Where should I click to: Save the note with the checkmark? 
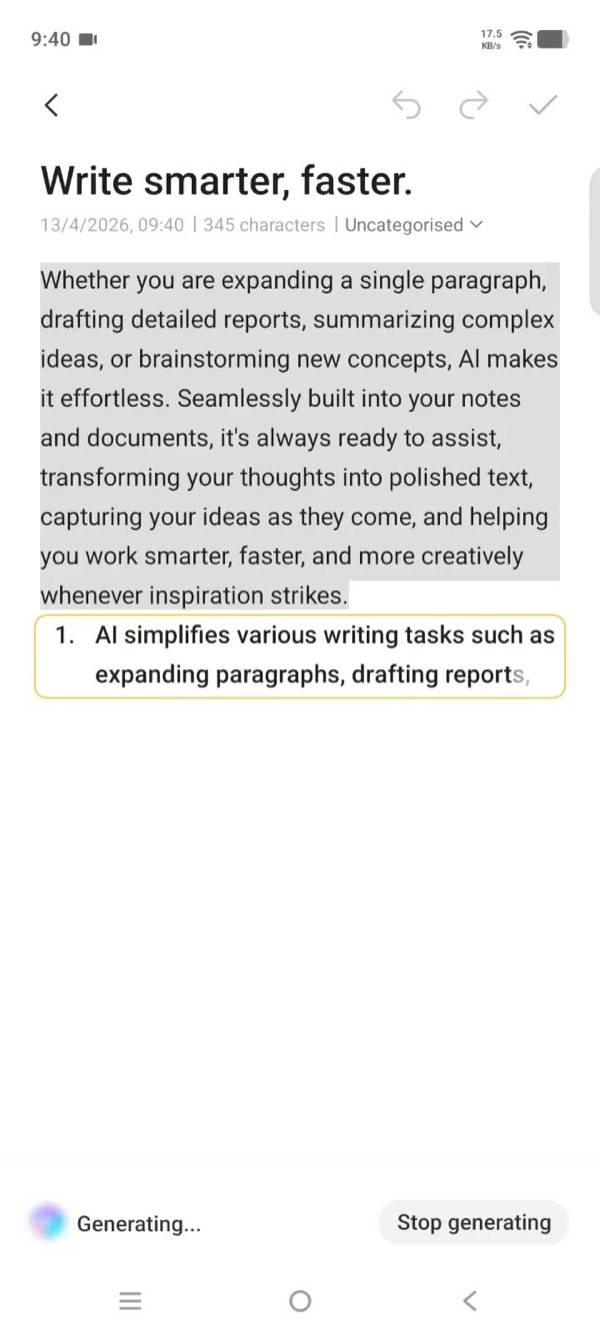tap(542, 104)
